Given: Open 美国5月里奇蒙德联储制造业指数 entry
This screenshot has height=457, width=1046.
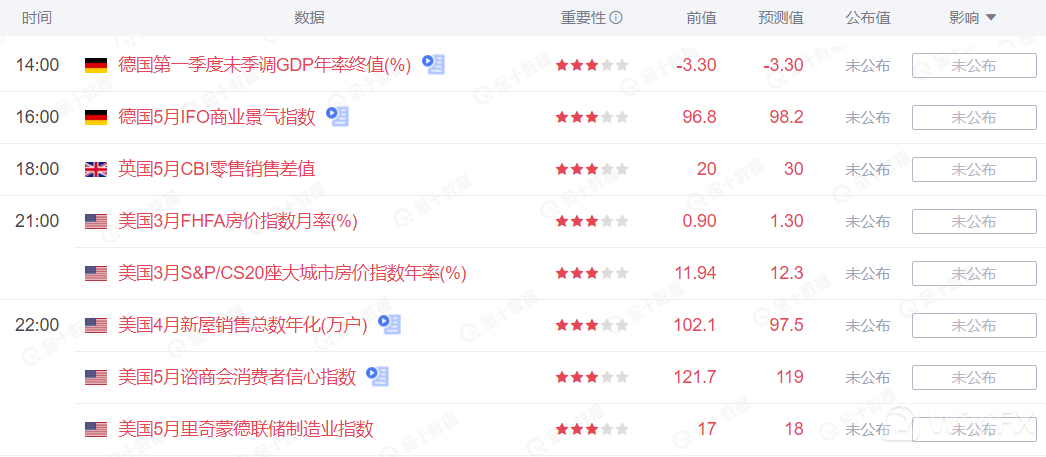Looking at the screenshot, I should [x=245, y=429].
